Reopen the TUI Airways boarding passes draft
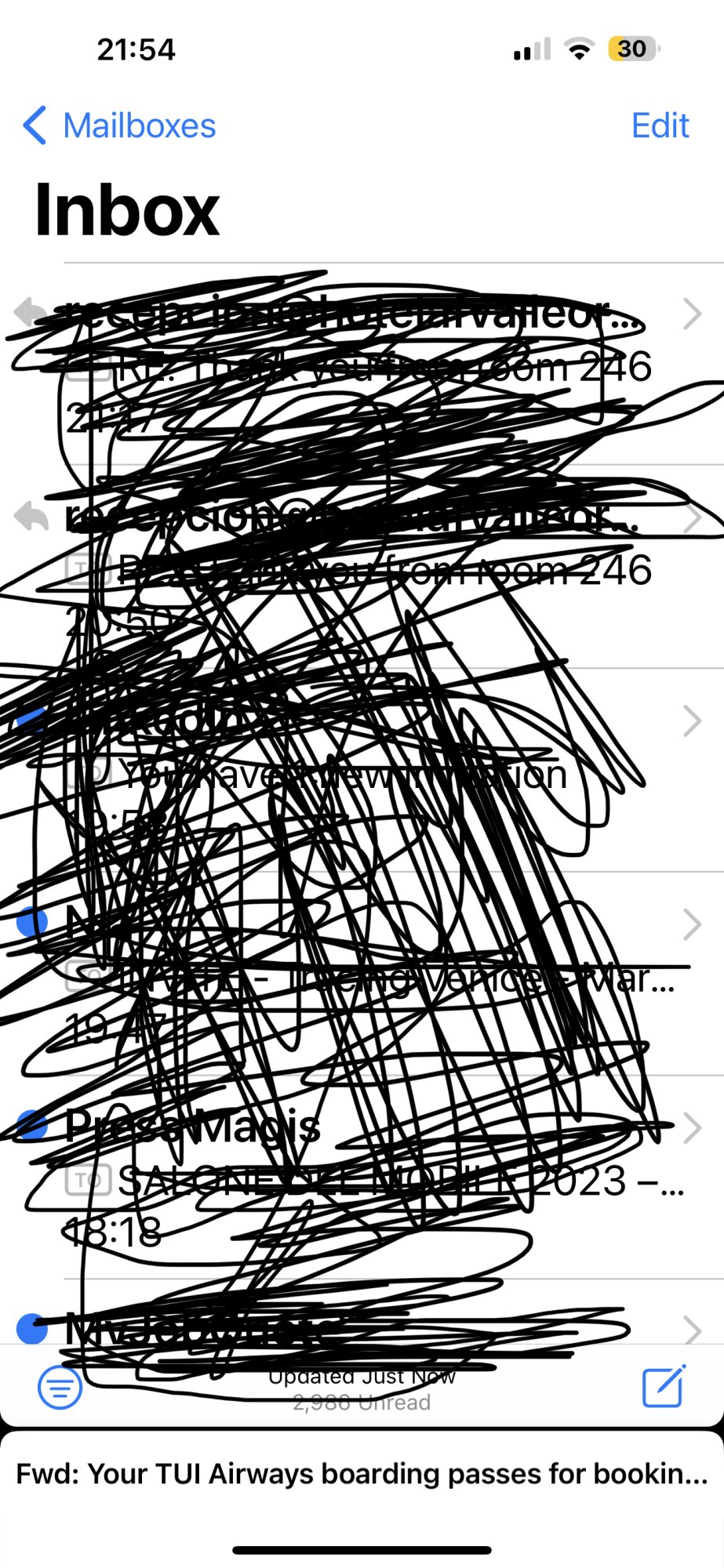This screenshot has height=1568, width=724. [362, 1474]
